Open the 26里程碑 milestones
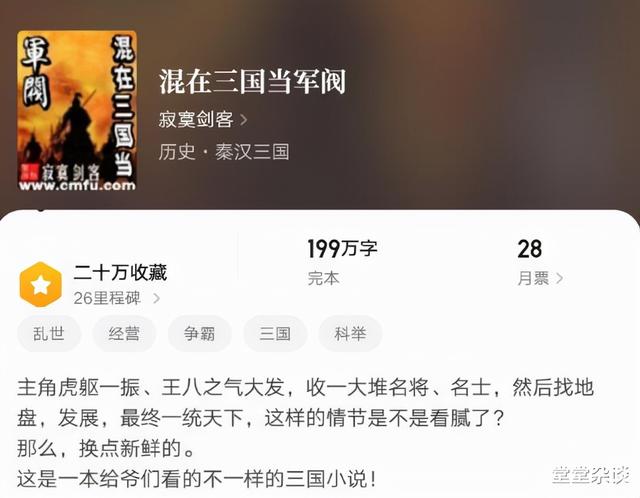 click(116, 298)
